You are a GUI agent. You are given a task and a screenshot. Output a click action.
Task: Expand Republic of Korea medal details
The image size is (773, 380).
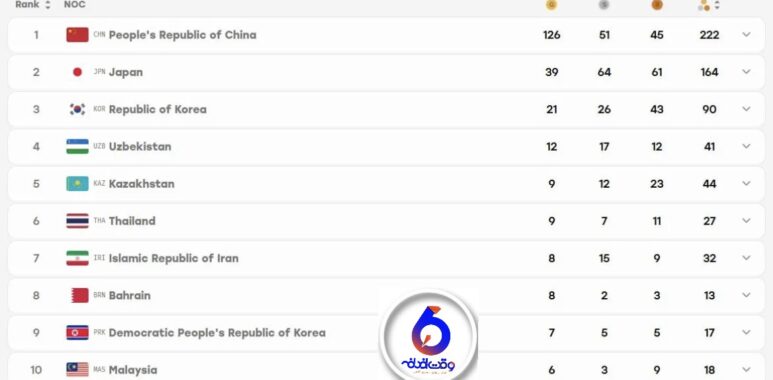(746, 109)
